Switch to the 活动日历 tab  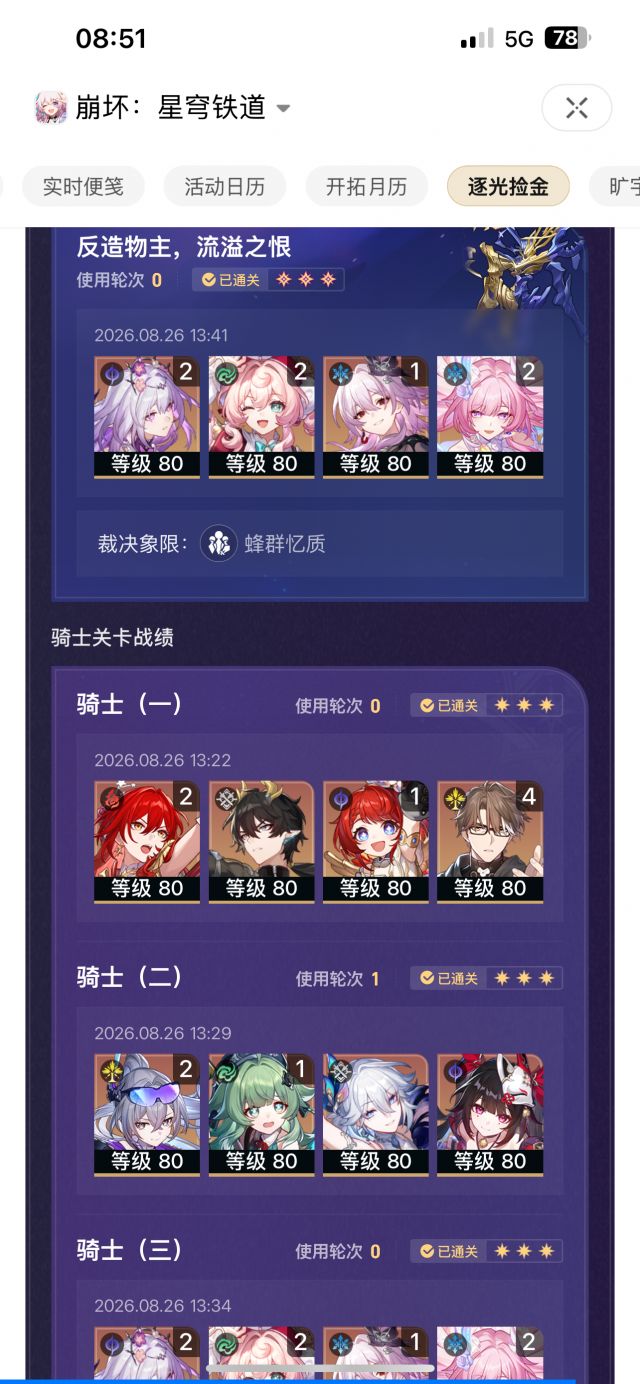225,187
